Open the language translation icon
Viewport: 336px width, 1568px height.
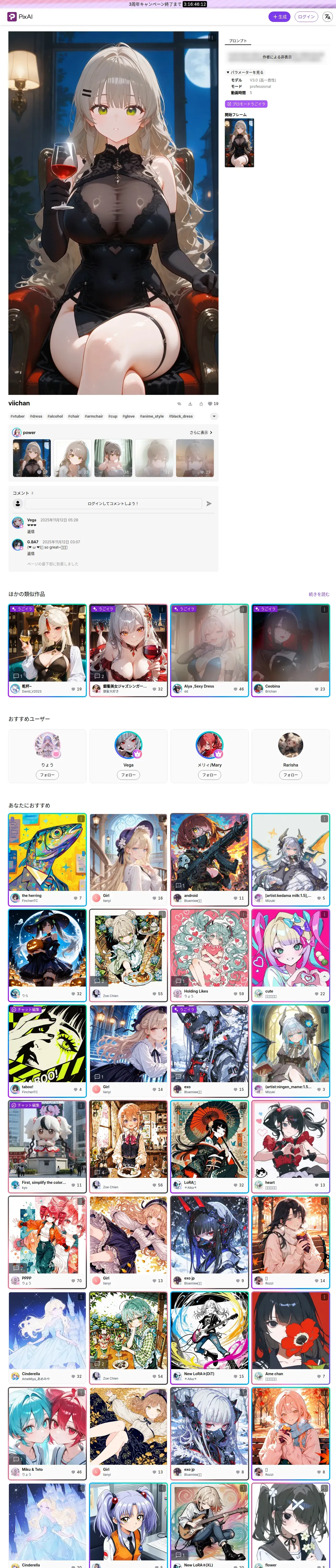pos(327,17)
